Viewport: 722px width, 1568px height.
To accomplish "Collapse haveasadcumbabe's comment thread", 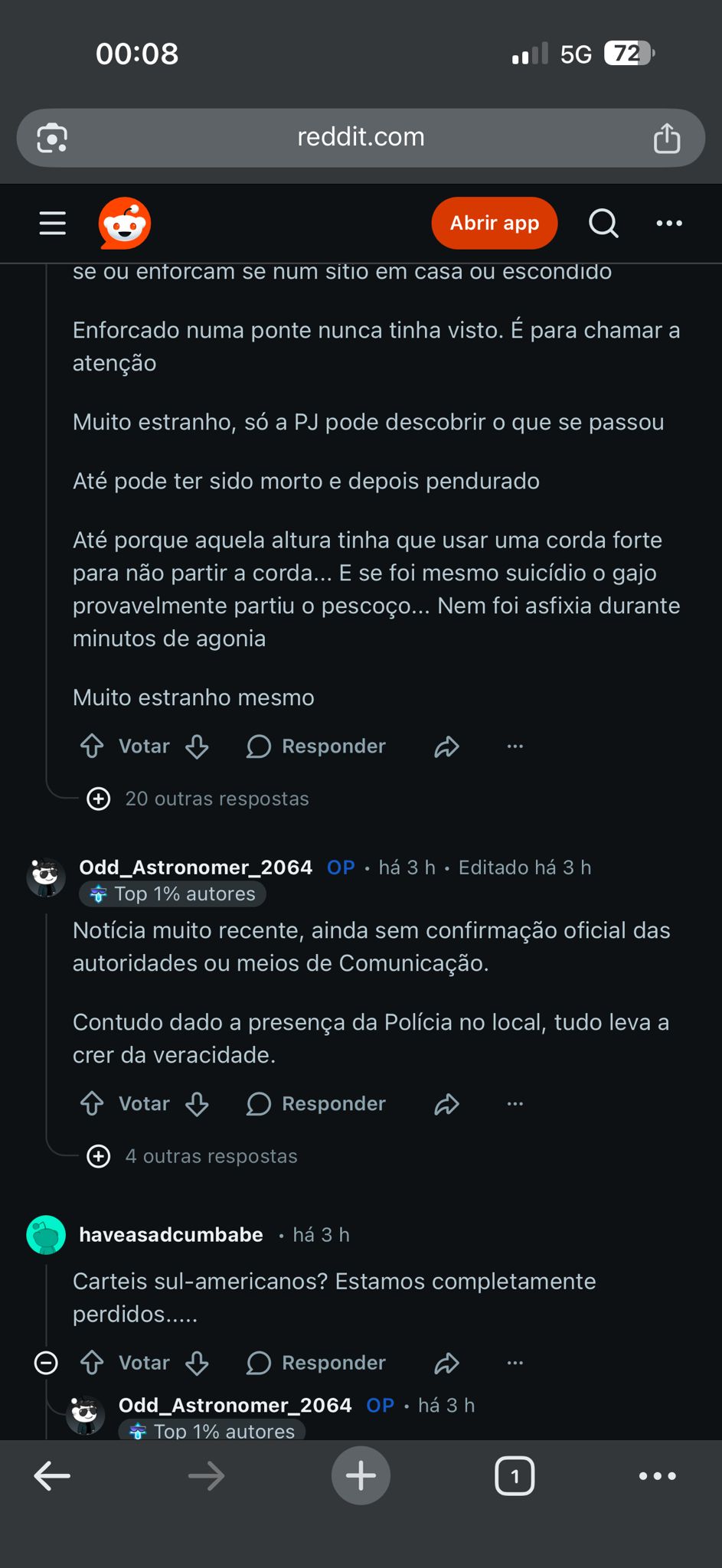I will point(46,1363).
